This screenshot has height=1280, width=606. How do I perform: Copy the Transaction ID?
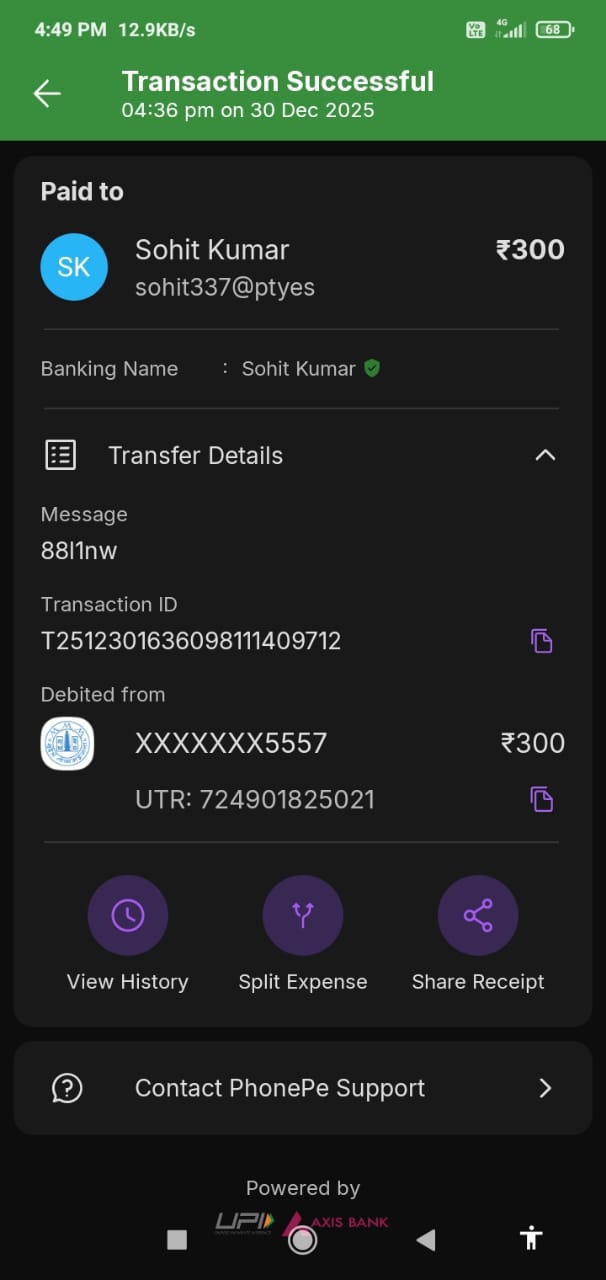[541, 641]
